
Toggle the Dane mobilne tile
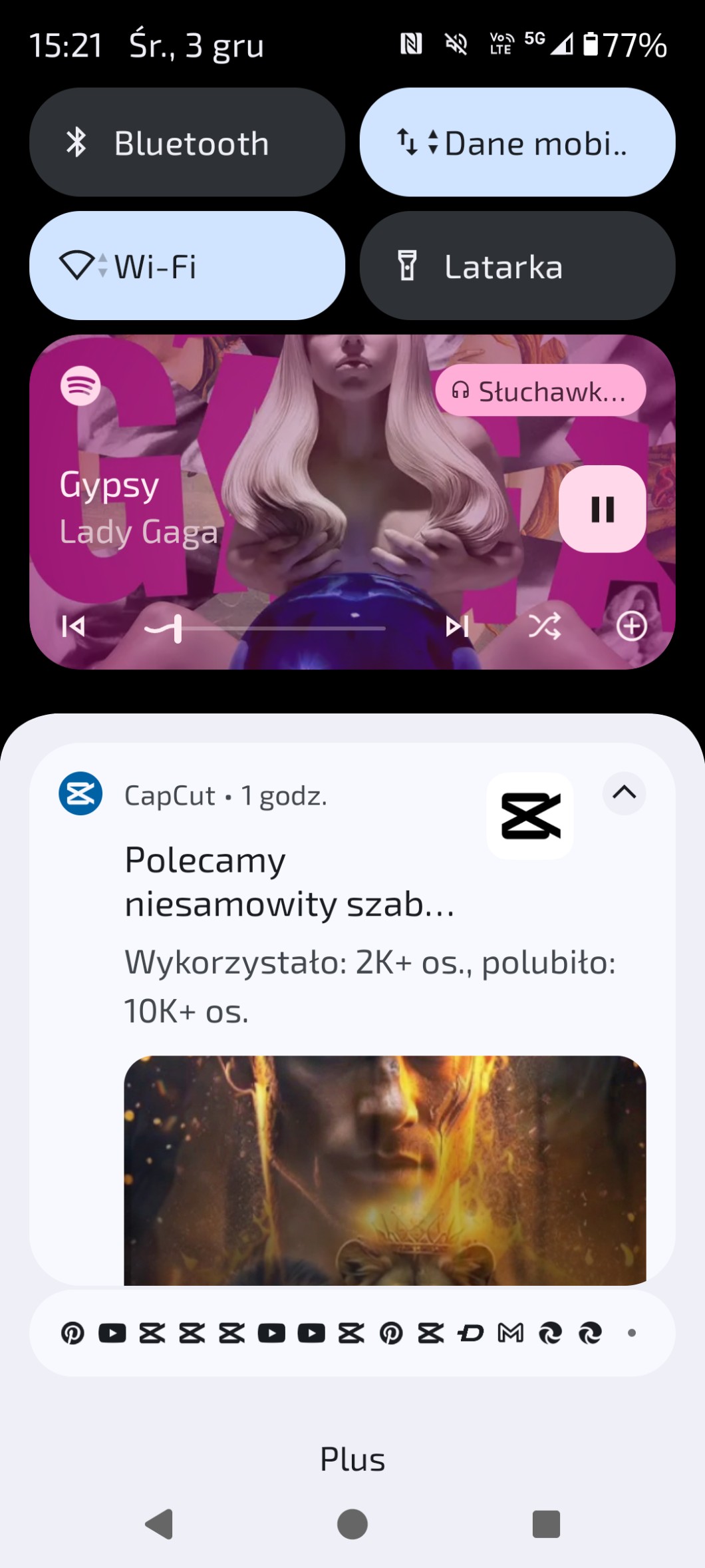pyautogui.click(x=517, y=142)
